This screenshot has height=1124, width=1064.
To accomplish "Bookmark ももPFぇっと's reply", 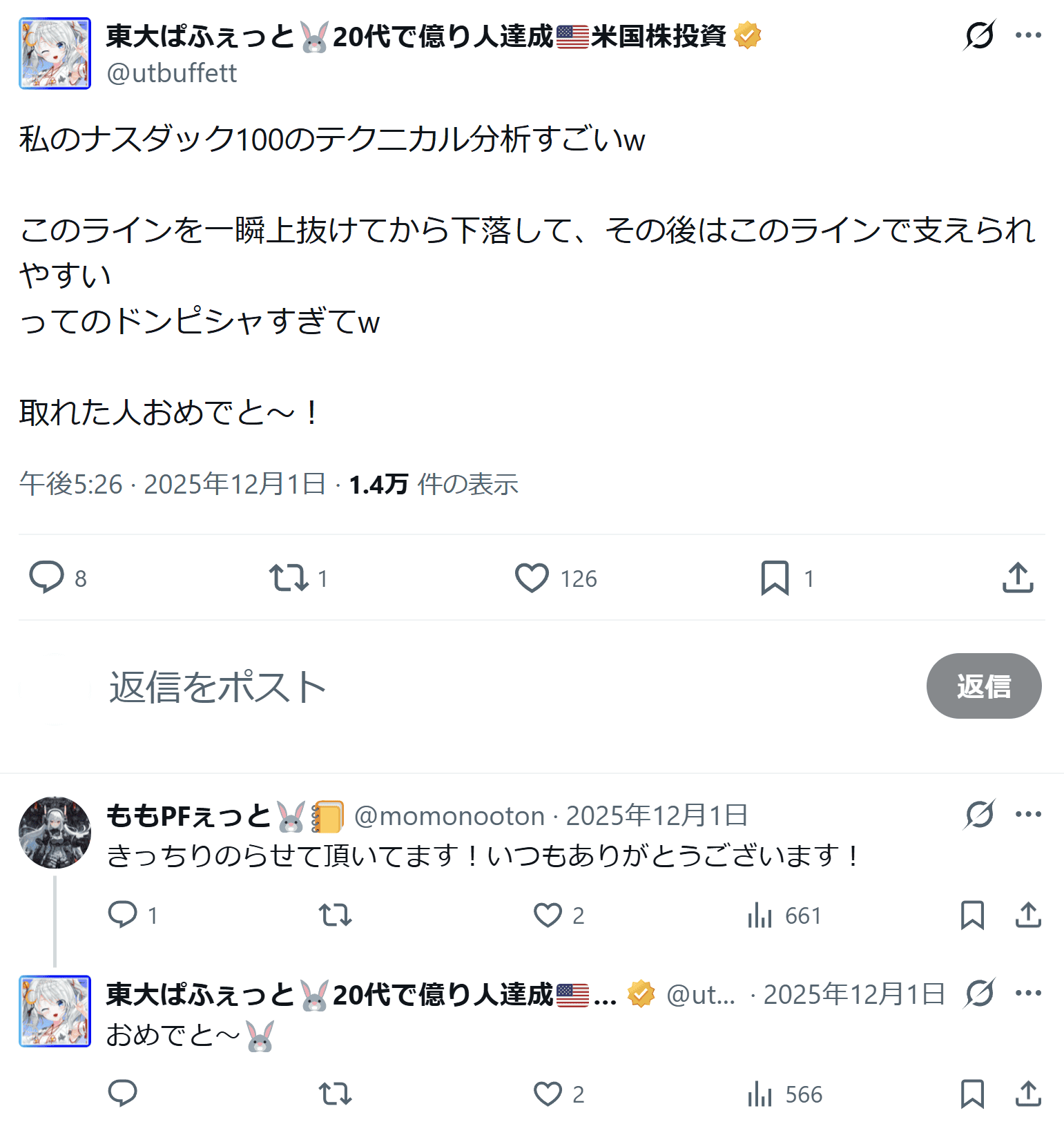I will click(972, 915).
